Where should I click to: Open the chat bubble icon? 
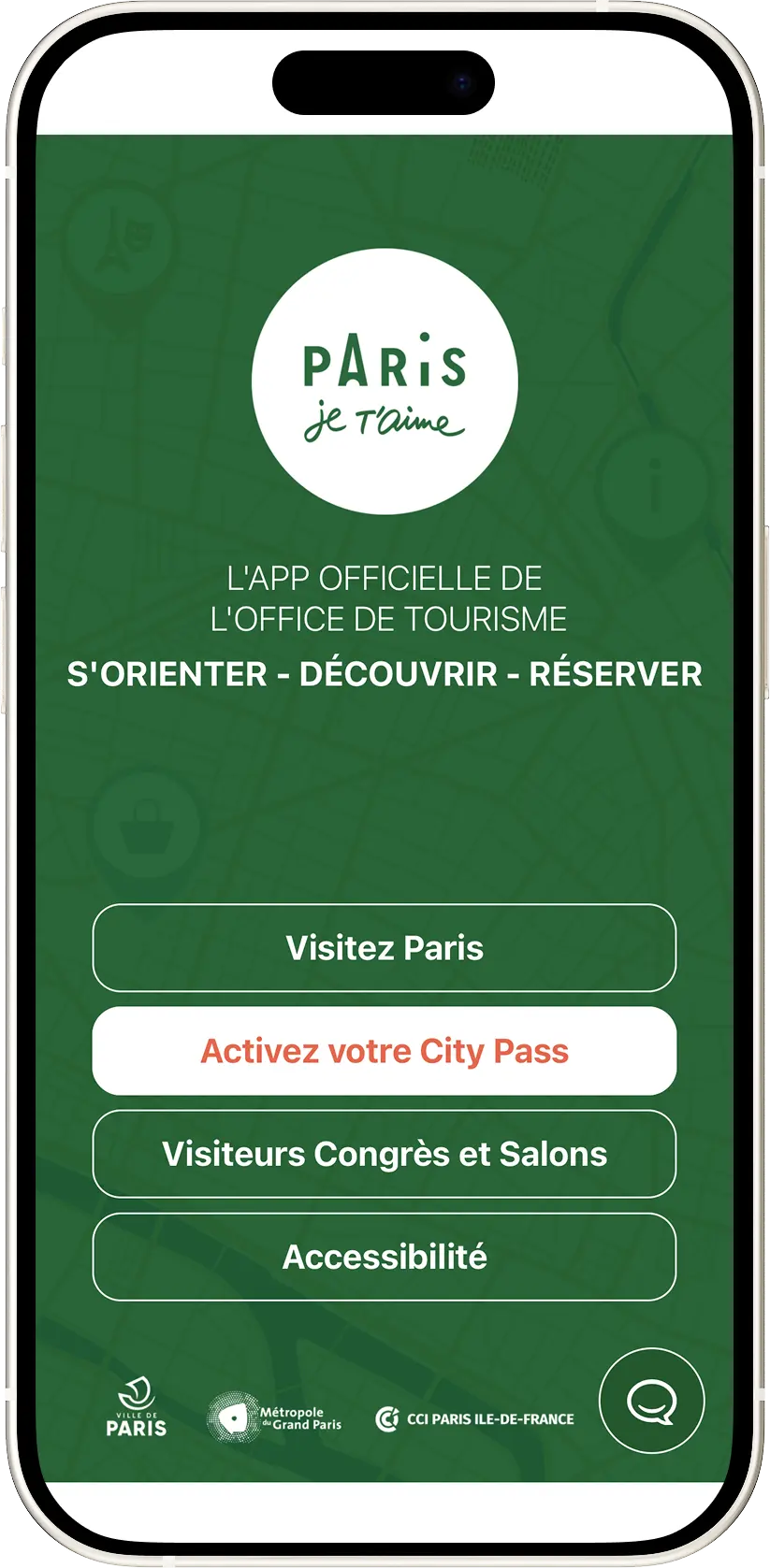(651, 1401)
